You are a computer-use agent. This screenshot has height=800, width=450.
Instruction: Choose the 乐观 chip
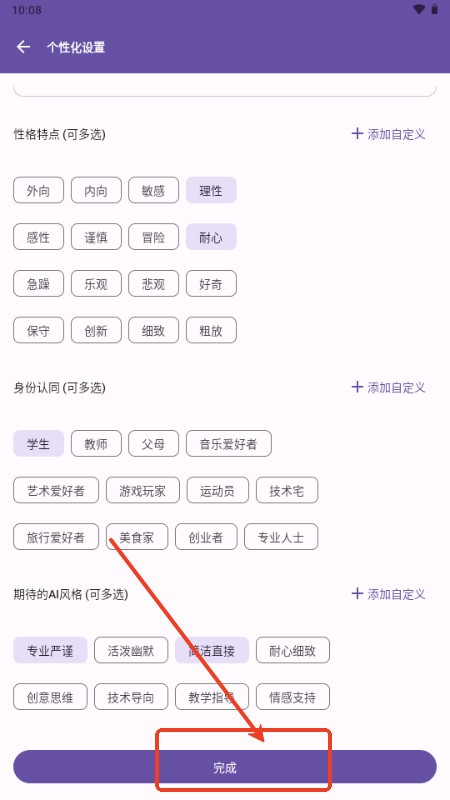pyautogui.click(x=96, y=284)
